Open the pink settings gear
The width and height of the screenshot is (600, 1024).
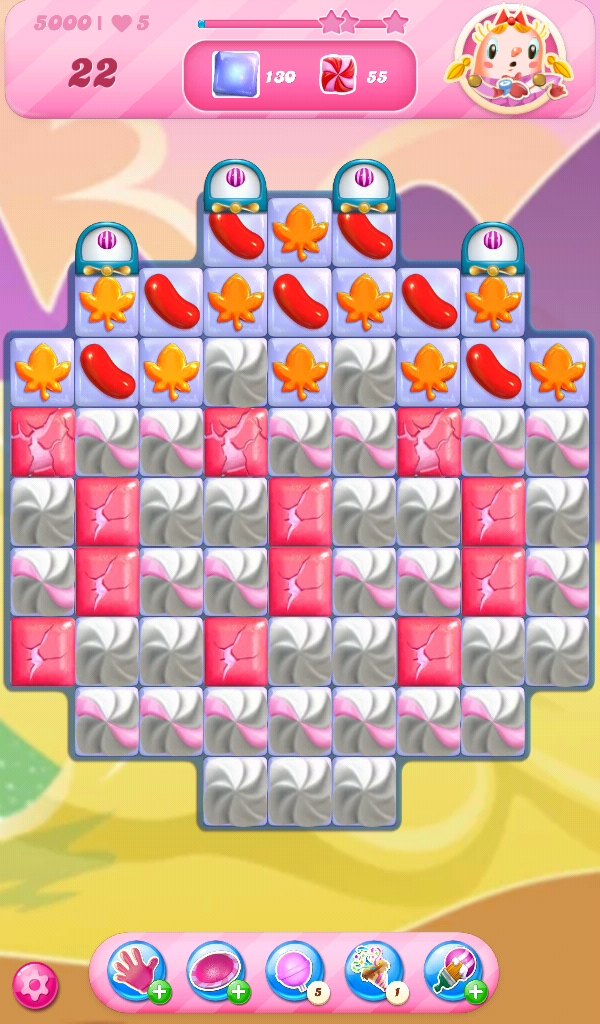click(35, 985)
